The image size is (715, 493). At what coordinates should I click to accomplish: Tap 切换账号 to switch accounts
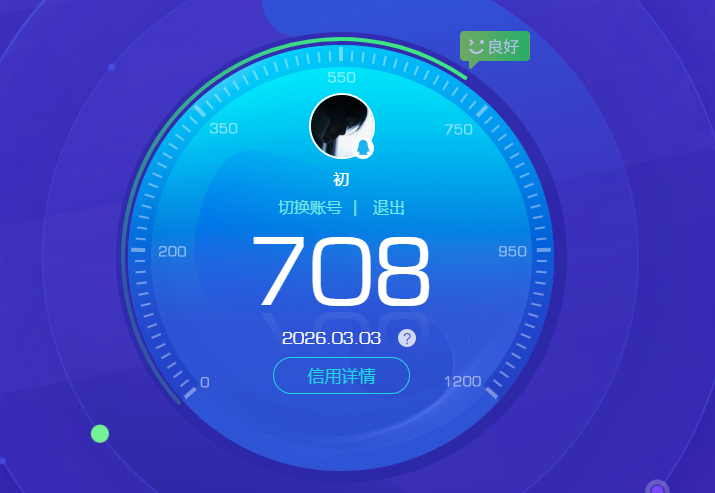(310, 208)
